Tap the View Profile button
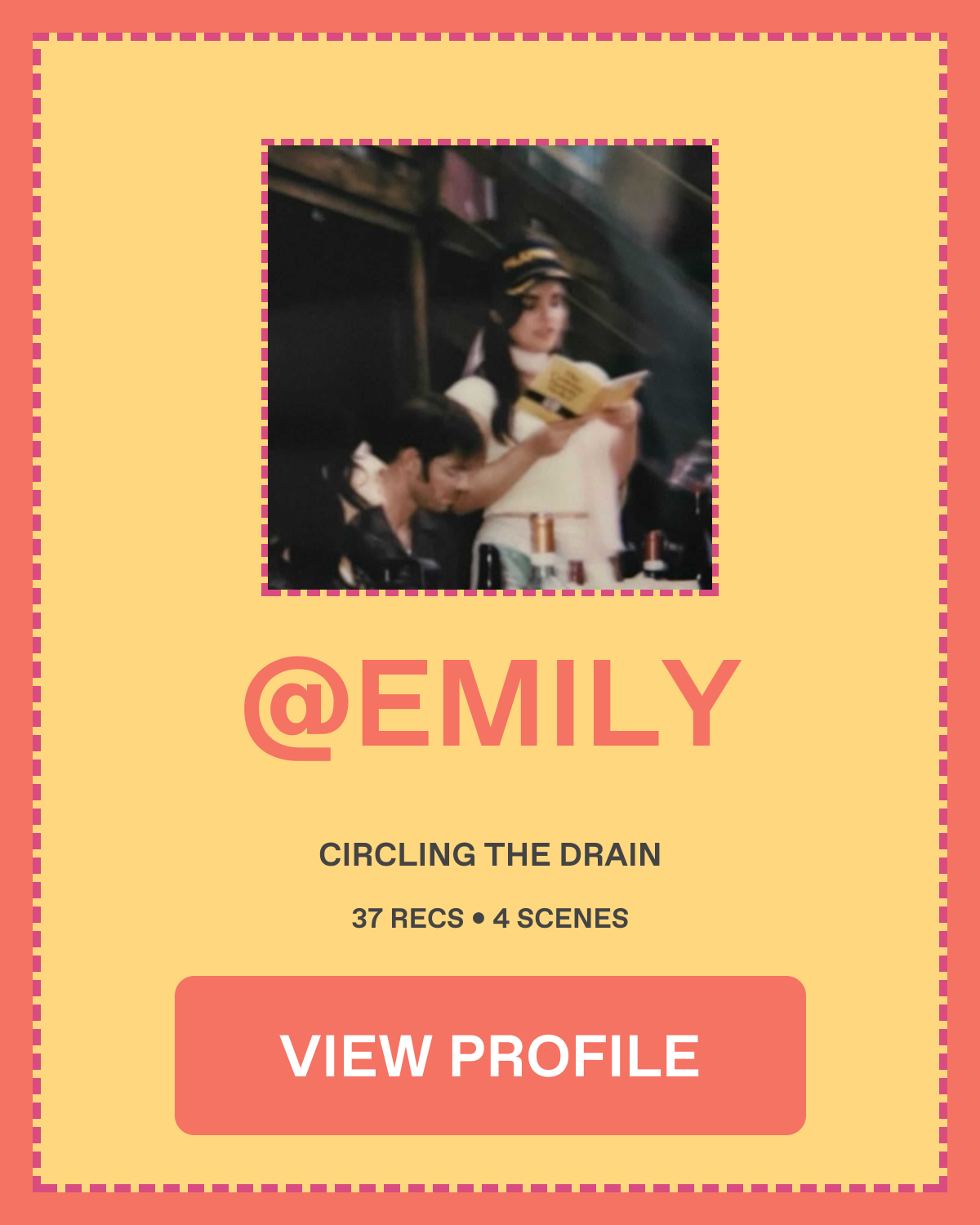Screen dimensions: 980x1225 [490, 1055]
